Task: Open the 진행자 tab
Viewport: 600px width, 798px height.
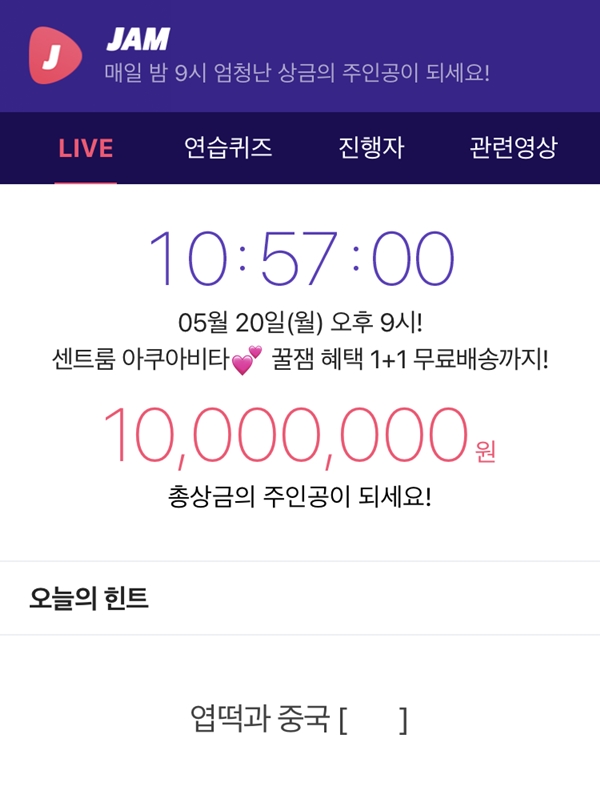Action: pos(371,148)
